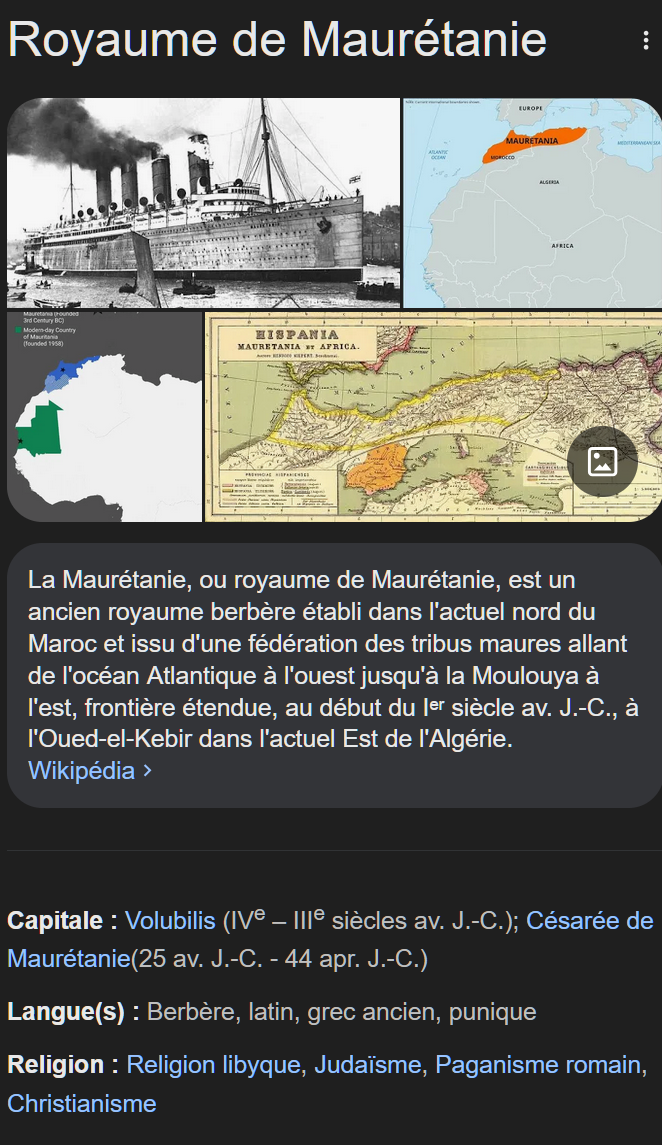The image size is (662, 1145).
Task: Open the Hispania Mauretania antique map
Action: point(434,417)
